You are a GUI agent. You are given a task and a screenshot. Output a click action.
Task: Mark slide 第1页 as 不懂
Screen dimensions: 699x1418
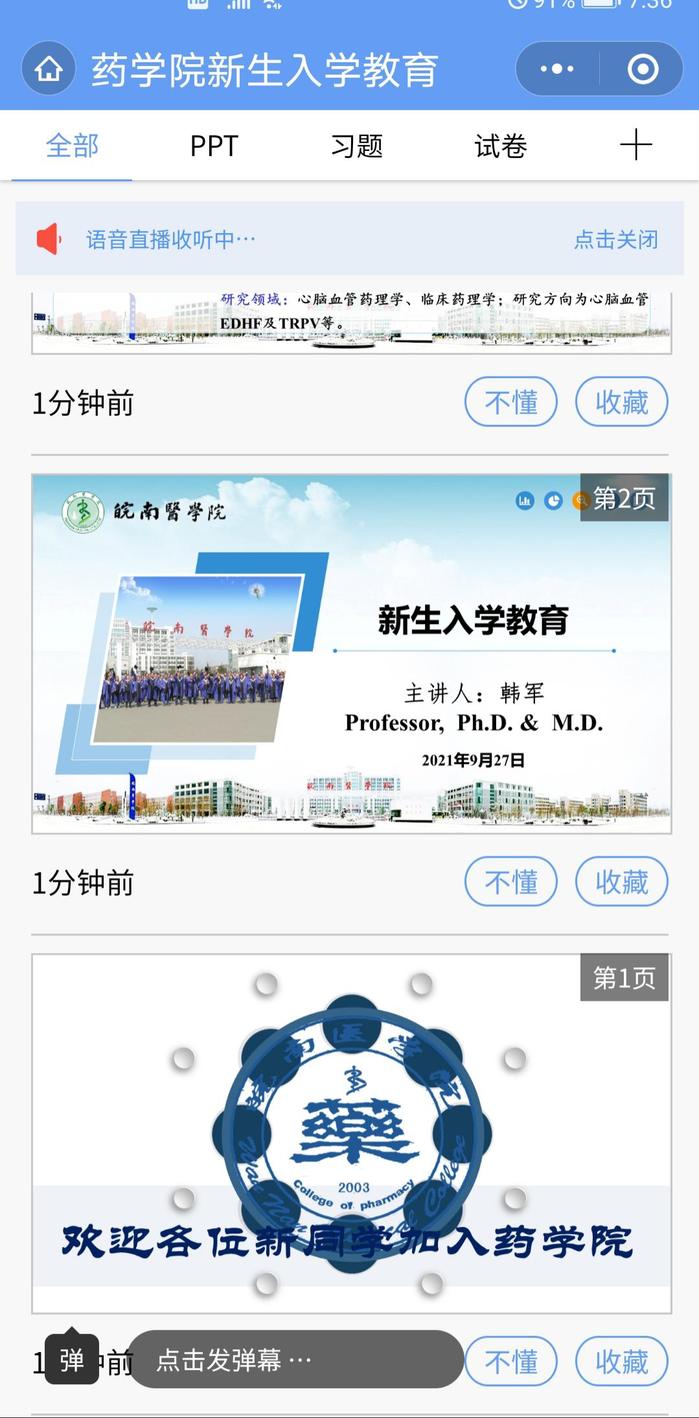tap(511, 1361)
